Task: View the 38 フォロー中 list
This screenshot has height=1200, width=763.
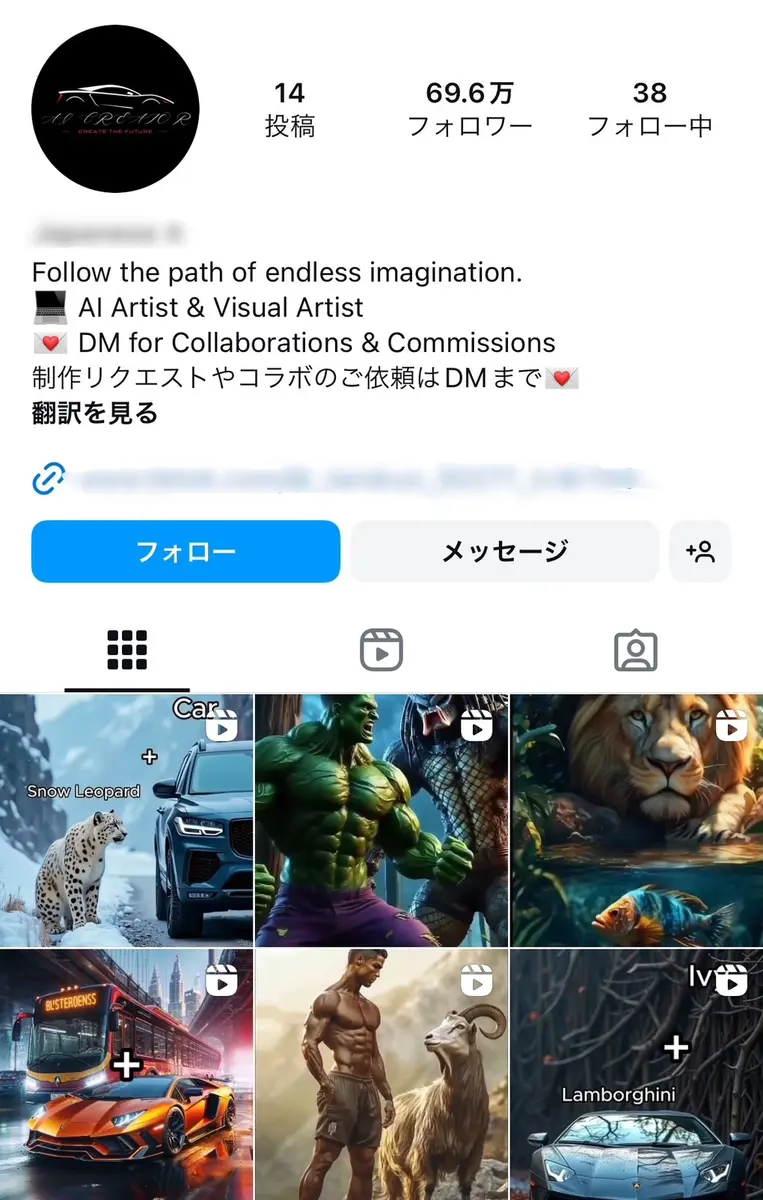Action: 650,109
